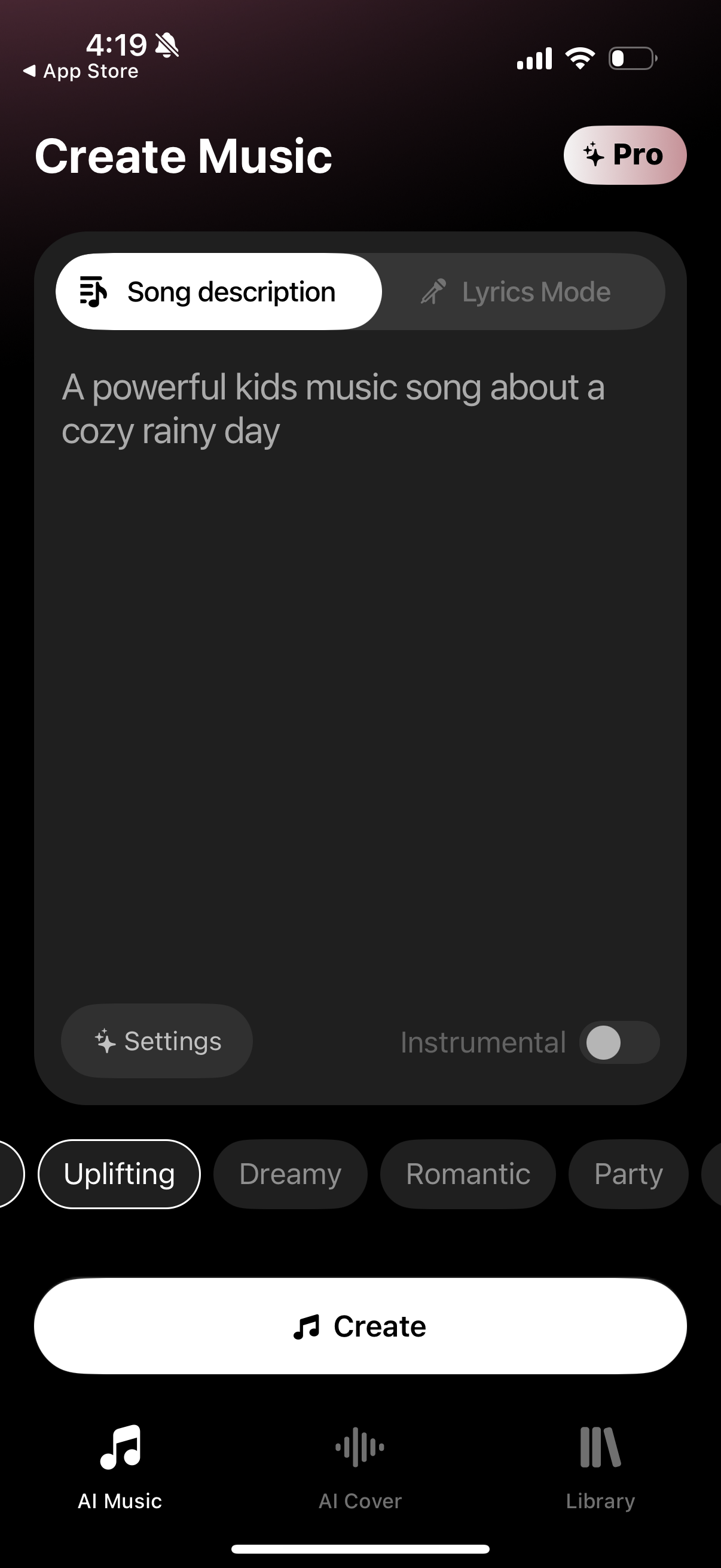Select the Romantic mood option
This screenshot has height=1568, width=721.
[469, 1173]
